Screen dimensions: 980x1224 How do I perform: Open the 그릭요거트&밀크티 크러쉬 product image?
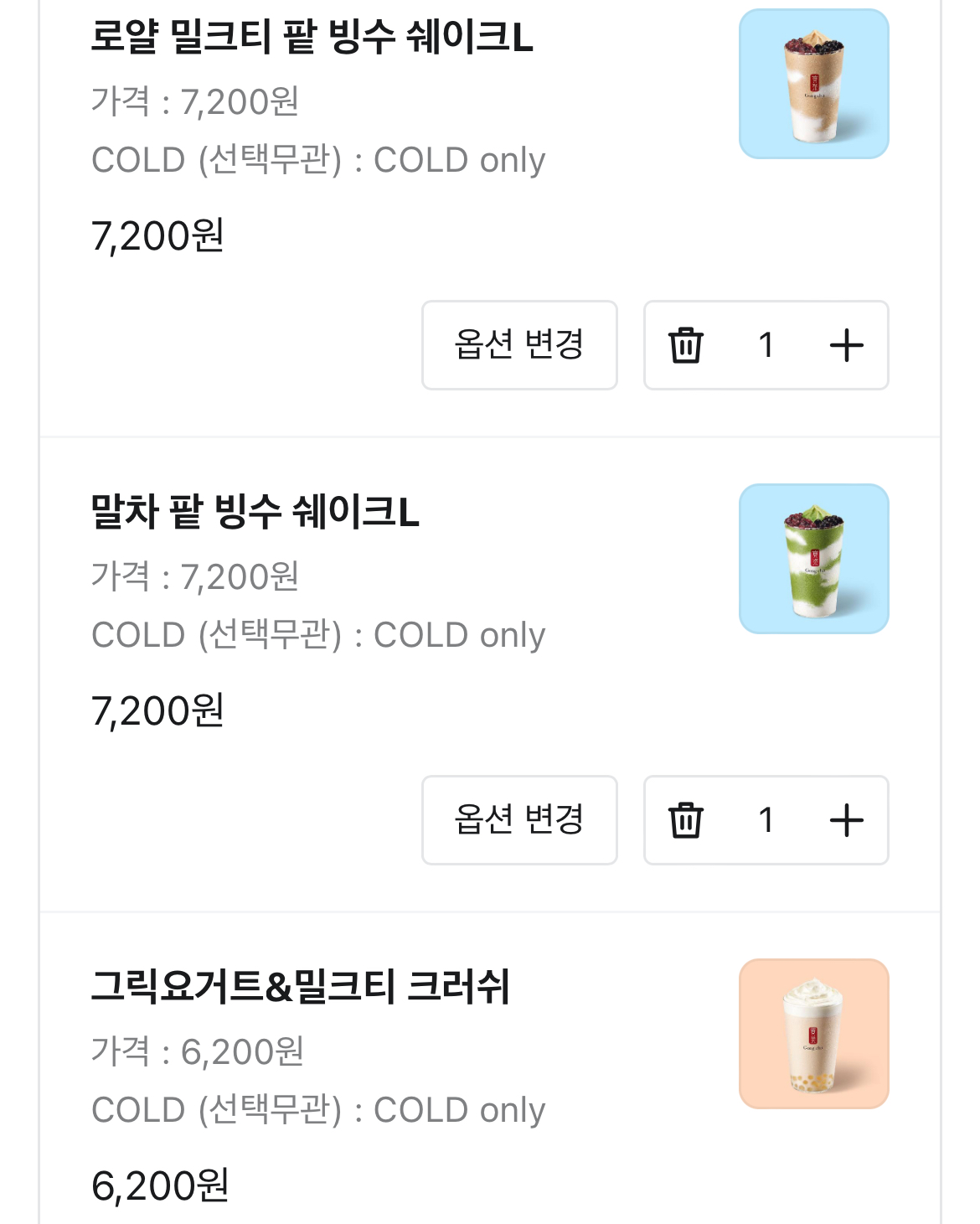(x=813, y=1034)
